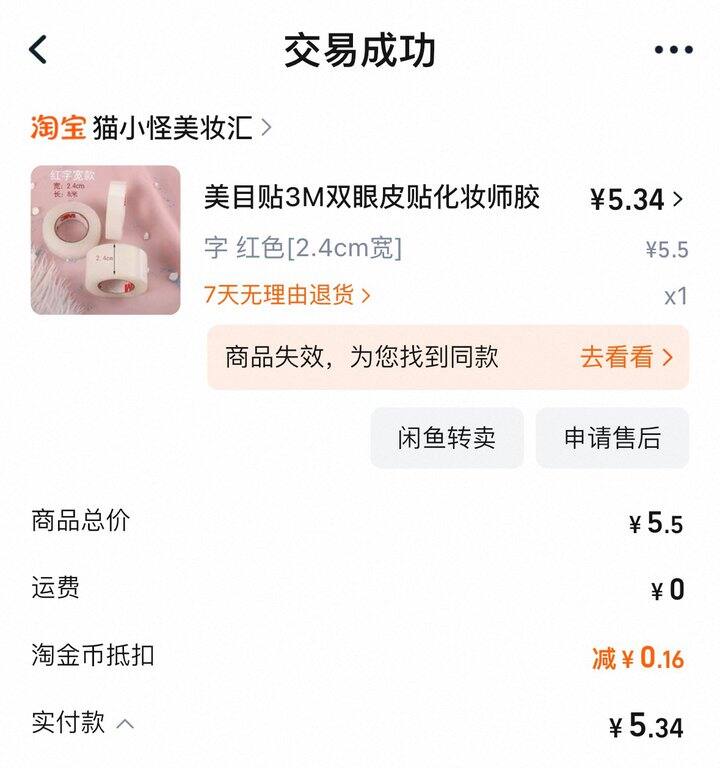
Task: Go back from the 交易成功 page
Action: click(38, 50)
